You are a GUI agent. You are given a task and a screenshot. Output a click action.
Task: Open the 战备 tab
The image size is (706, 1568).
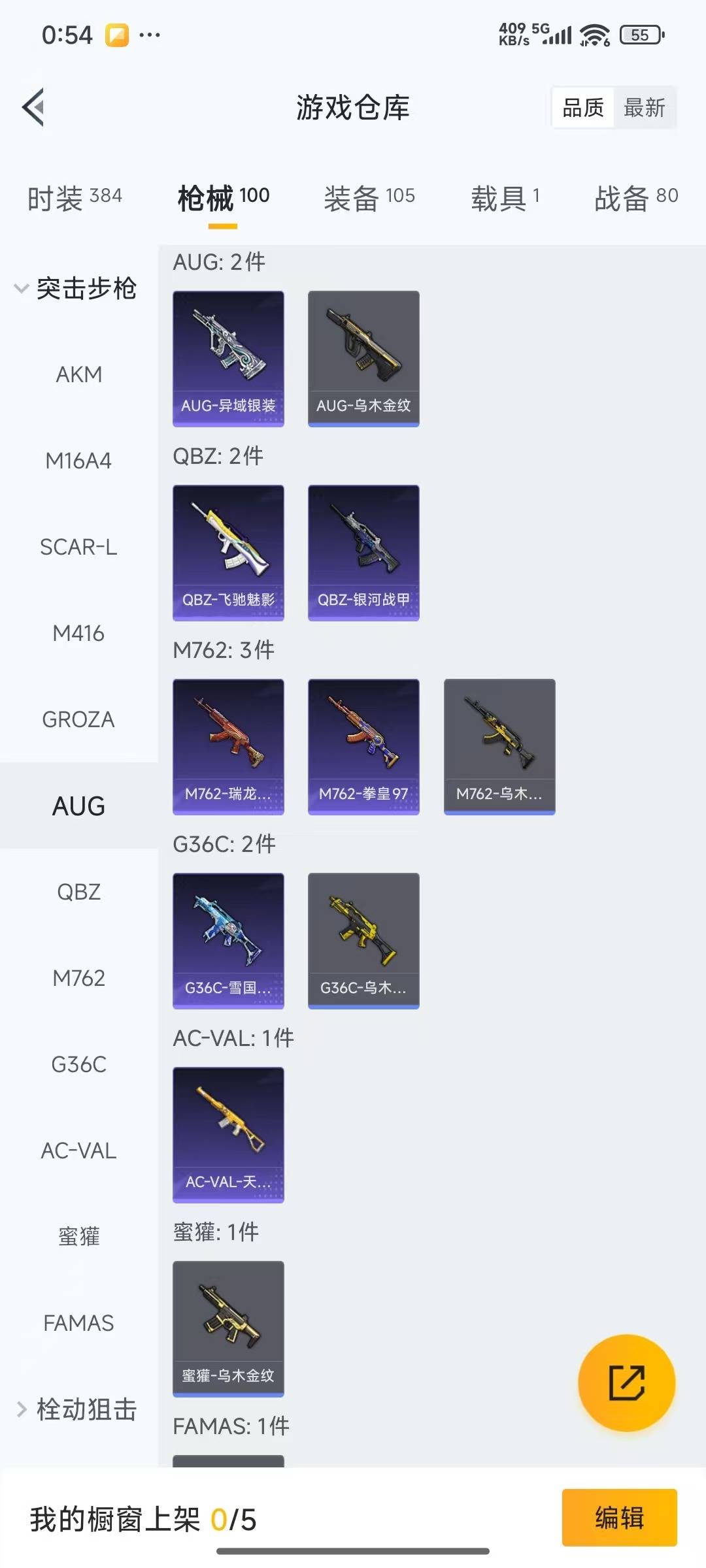pyautogui.click(x=635, y=198)
